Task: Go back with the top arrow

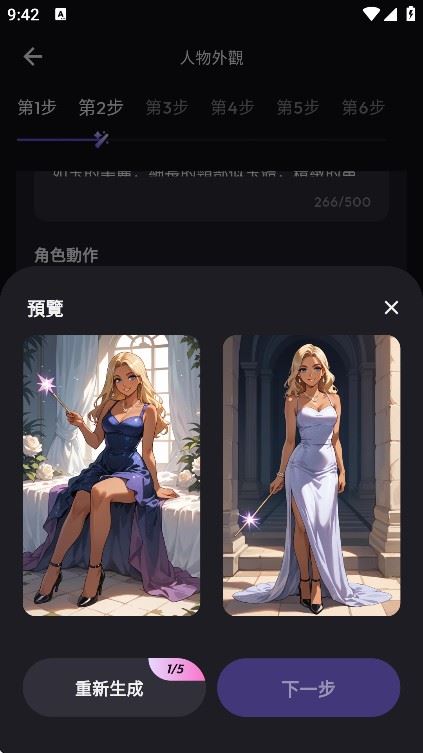Action: coord(33,57)
